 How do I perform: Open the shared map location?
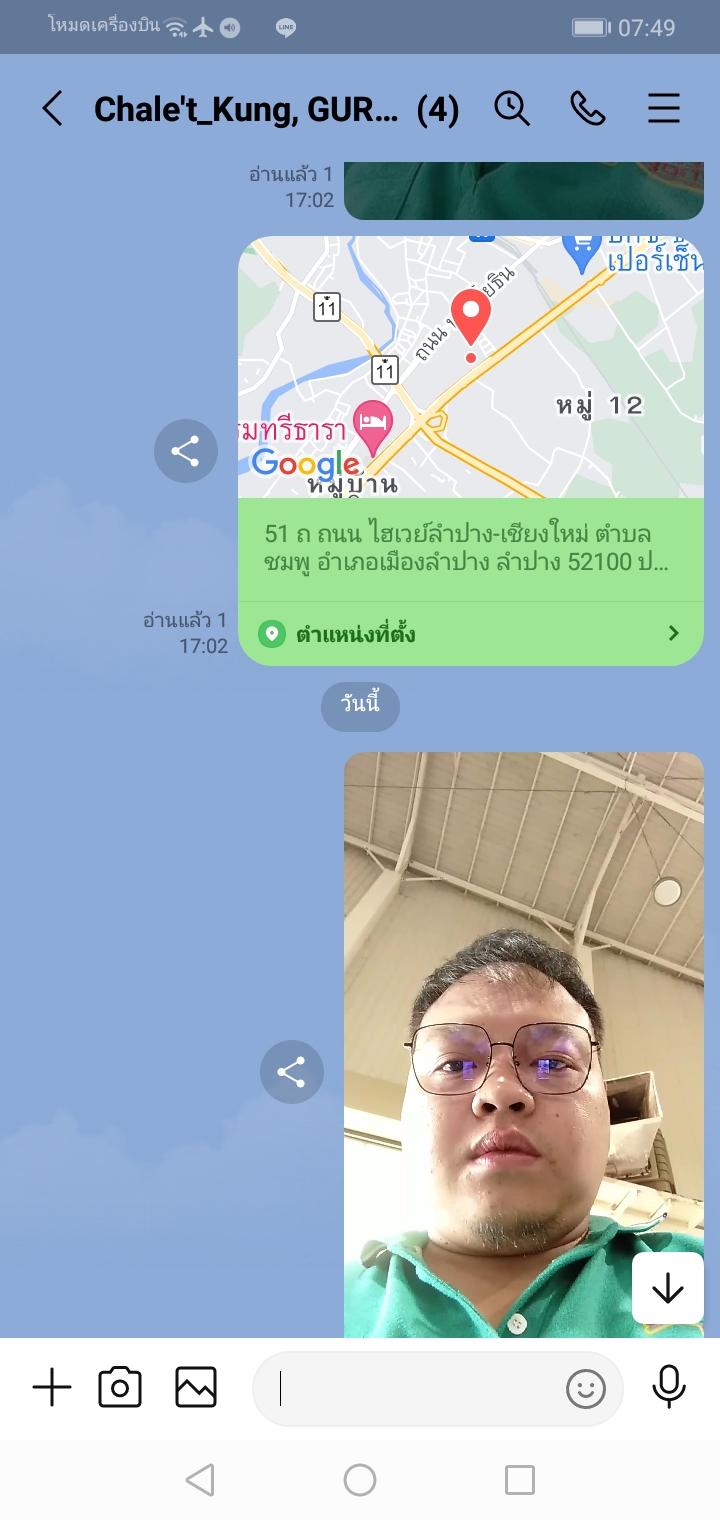click(x=470, y=367)
